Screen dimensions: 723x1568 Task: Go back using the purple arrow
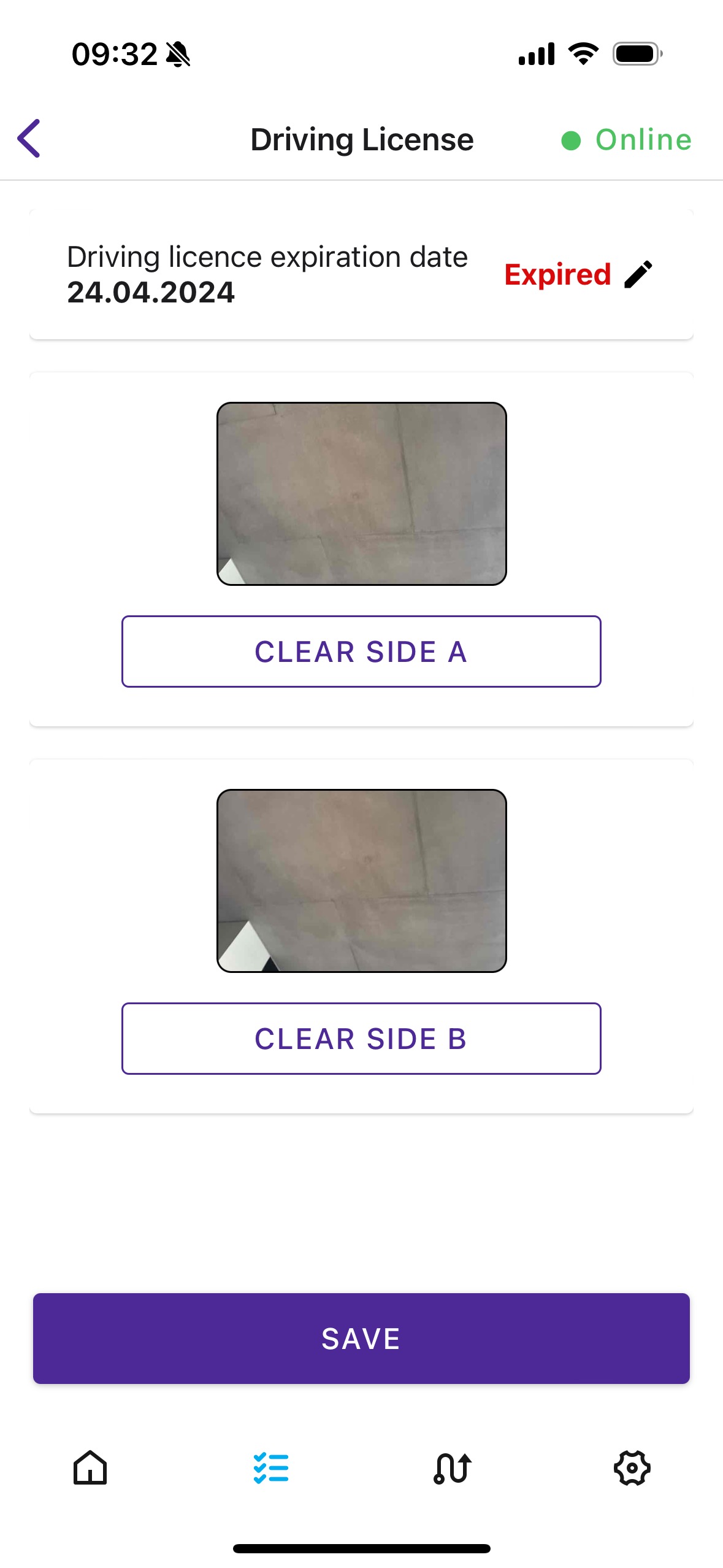pos(29,139)
